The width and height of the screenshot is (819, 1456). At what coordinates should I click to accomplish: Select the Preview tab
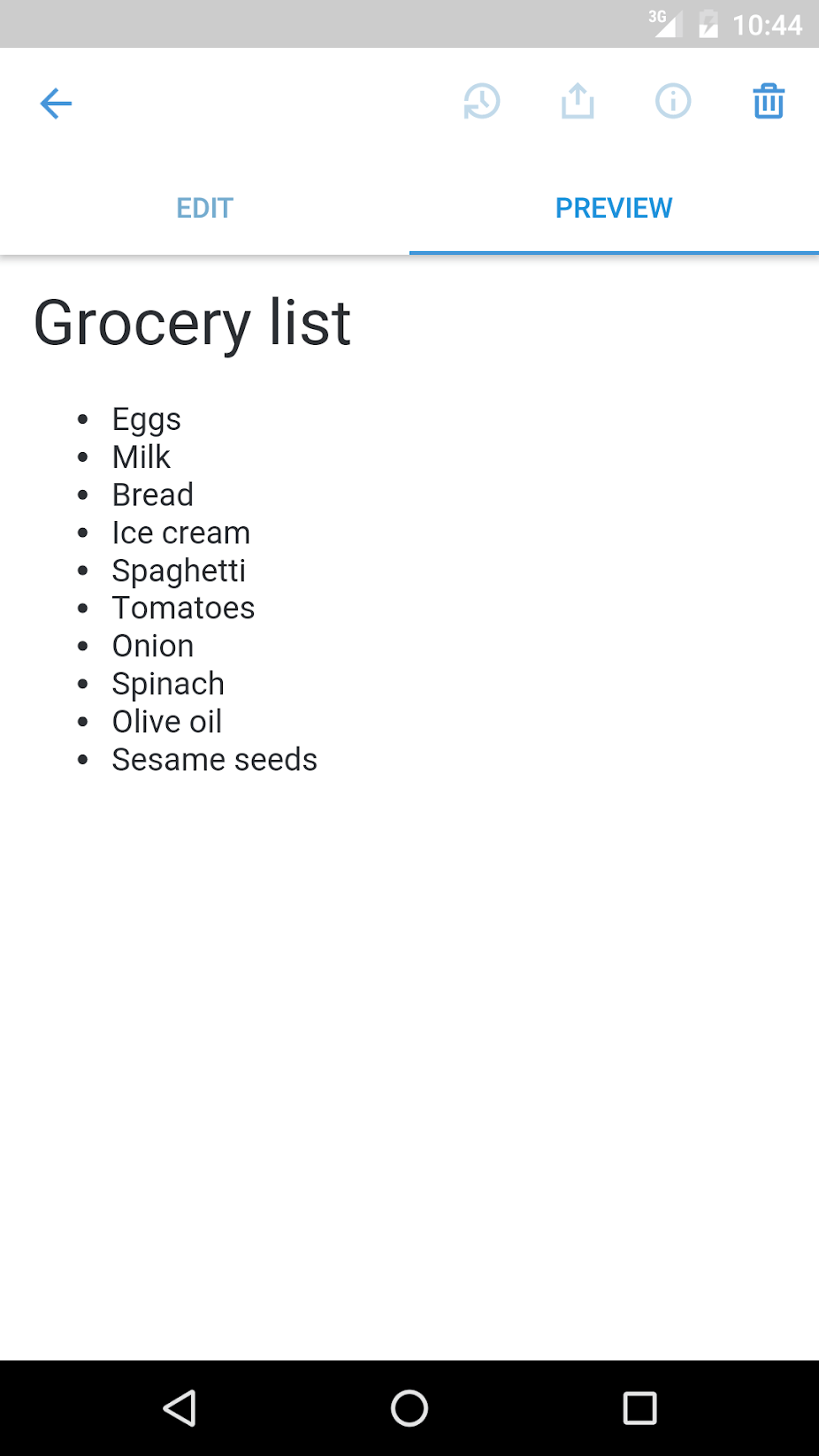coord(614,208)
